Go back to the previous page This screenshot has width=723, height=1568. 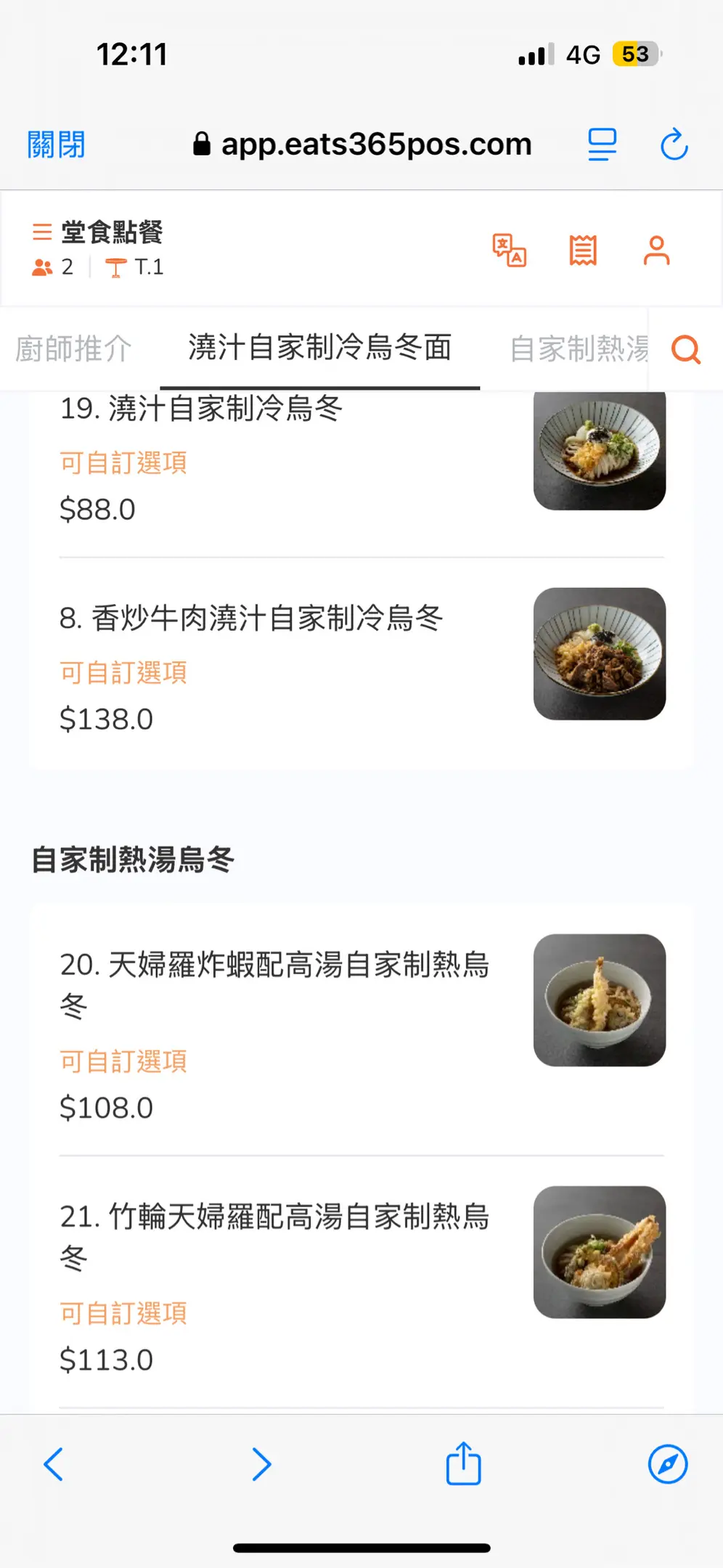coord(54,1463)
